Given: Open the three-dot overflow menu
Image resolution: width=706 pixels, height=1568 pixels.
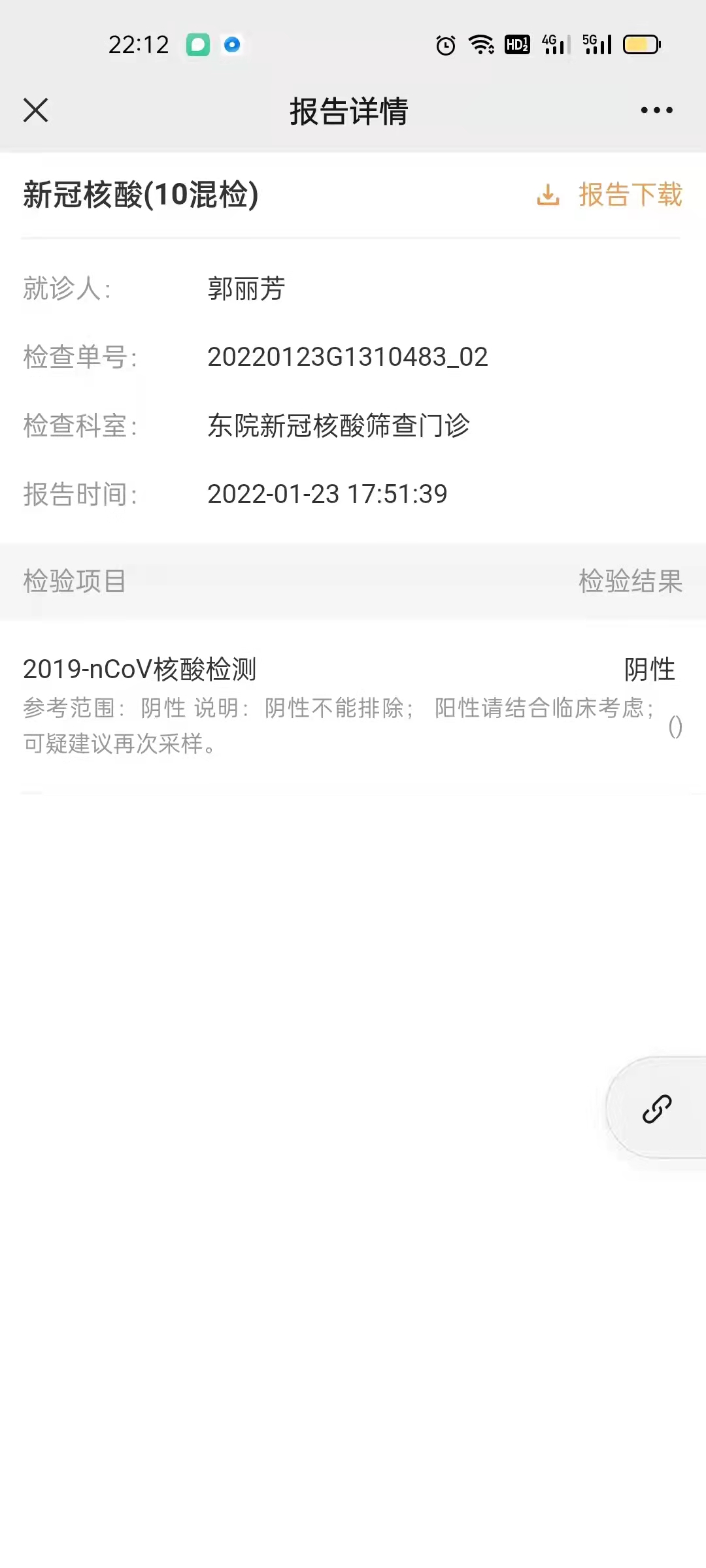Looking at the screenshot, I should coord(656,110).
